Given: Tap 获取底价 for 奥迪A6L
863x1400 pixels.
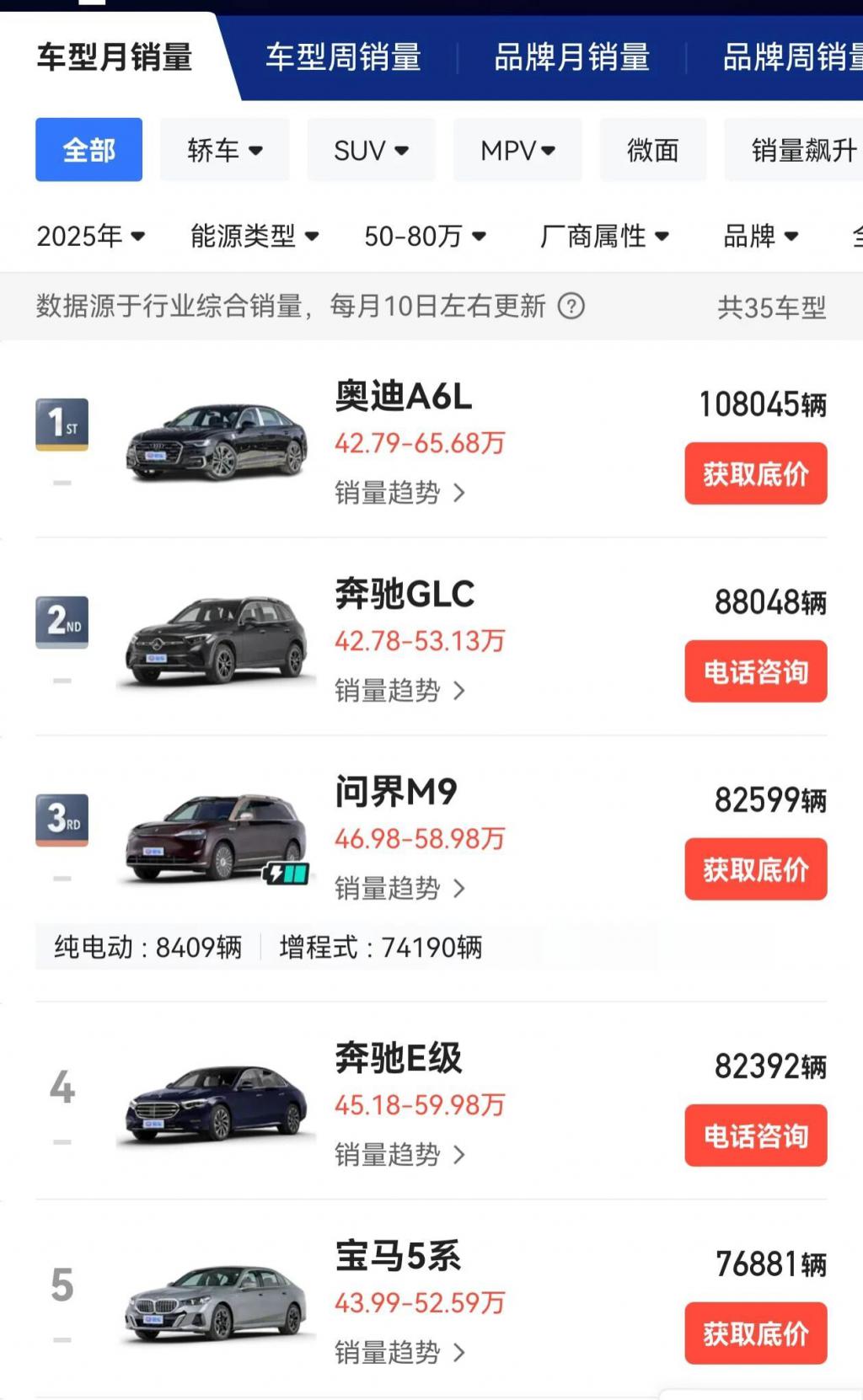Looking at the screenshot, I should coord(755,473).
